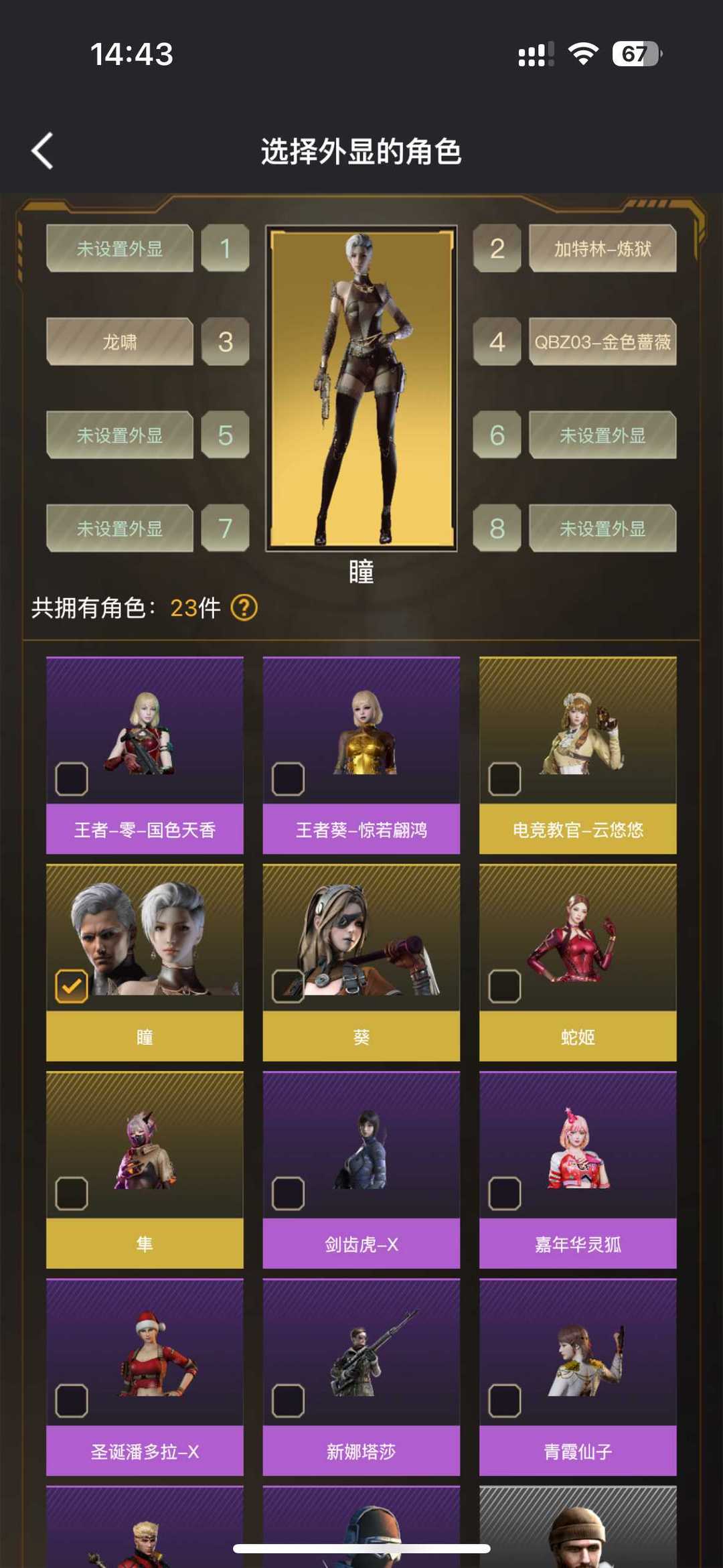Open the help icon beside 23件

click(244, 608)
